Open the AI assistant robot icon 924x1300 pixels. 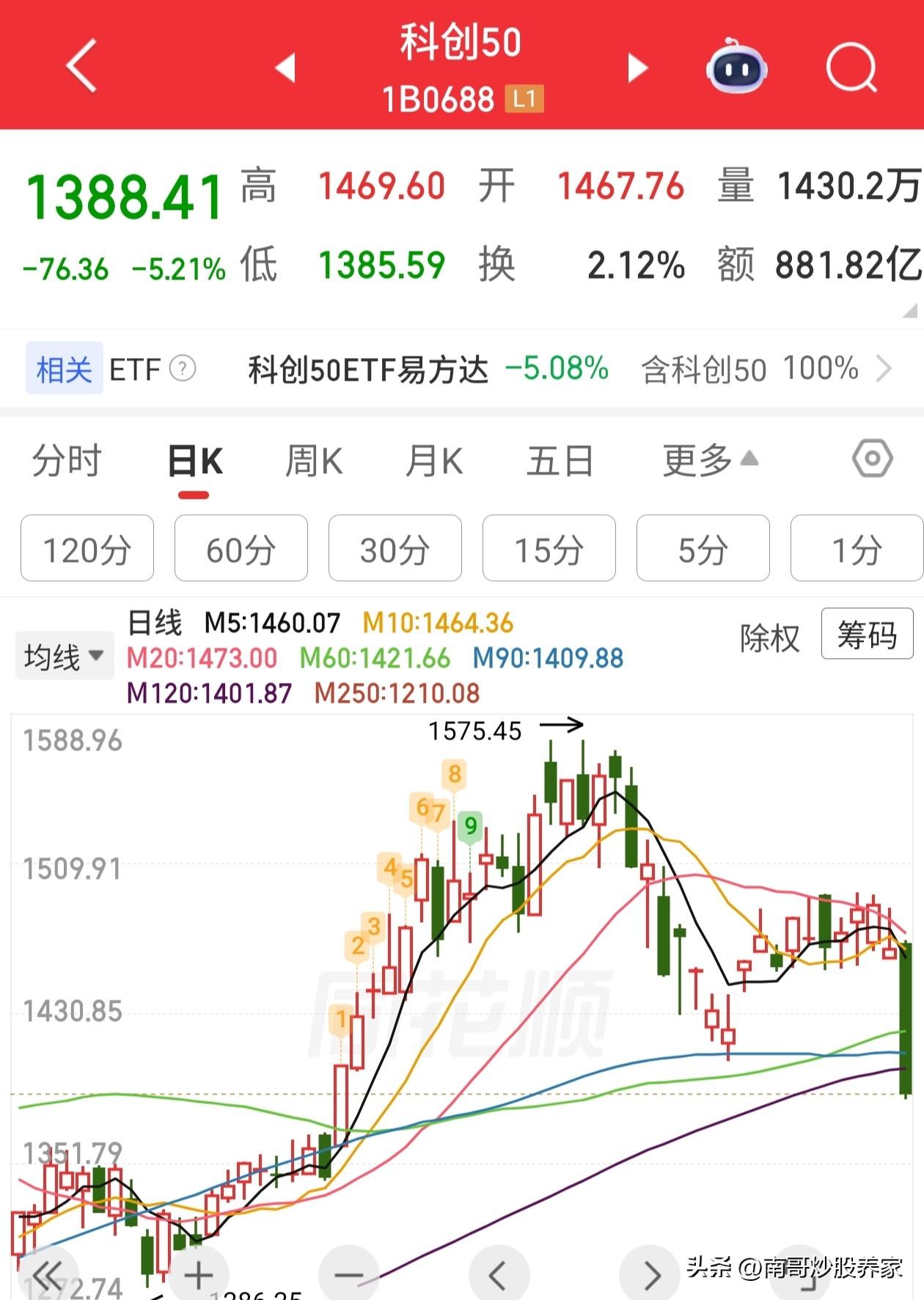pos(735,67)
